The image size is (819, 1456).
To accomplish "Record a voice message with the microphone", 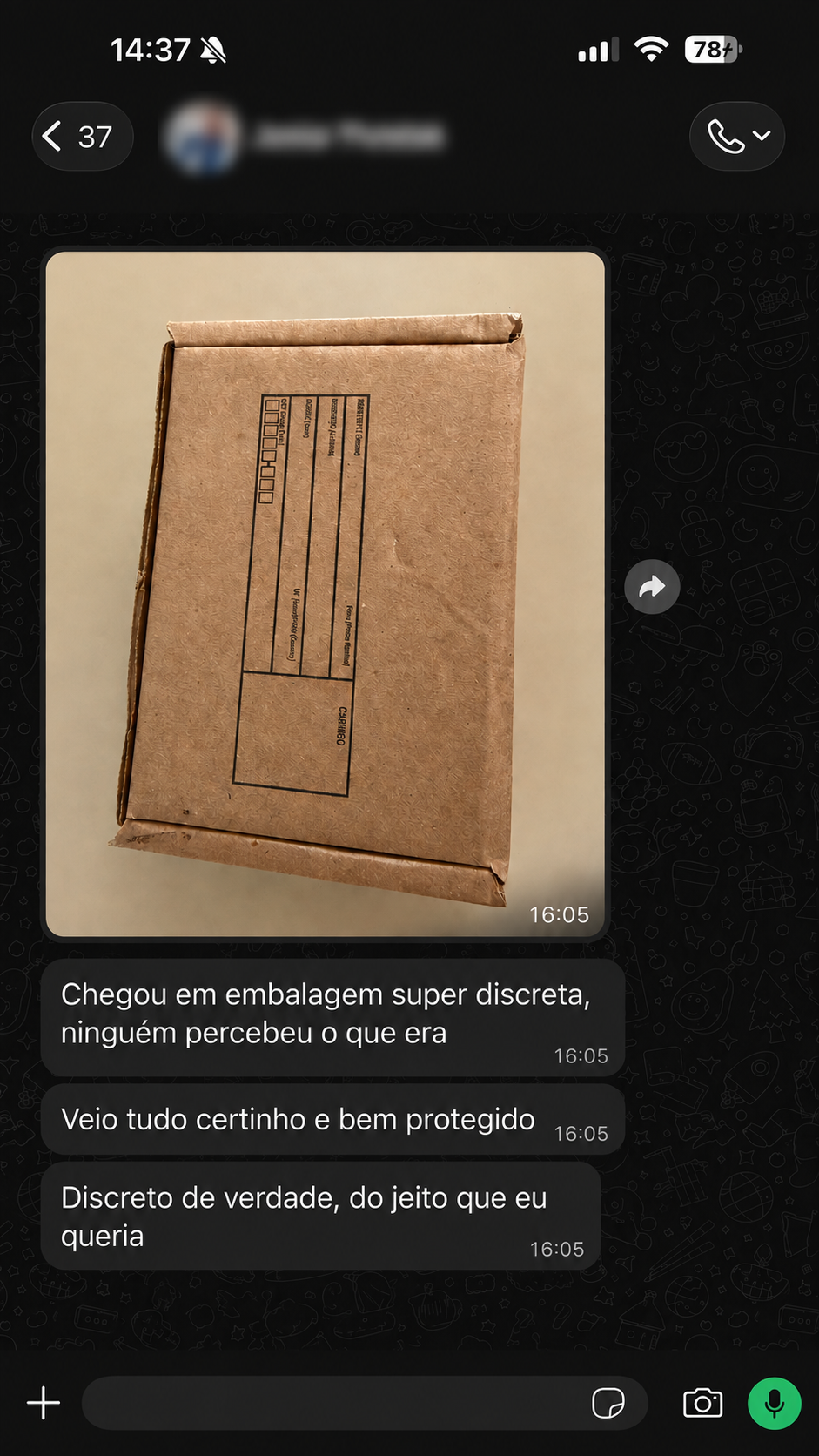I will click(x=775, y=1403).
